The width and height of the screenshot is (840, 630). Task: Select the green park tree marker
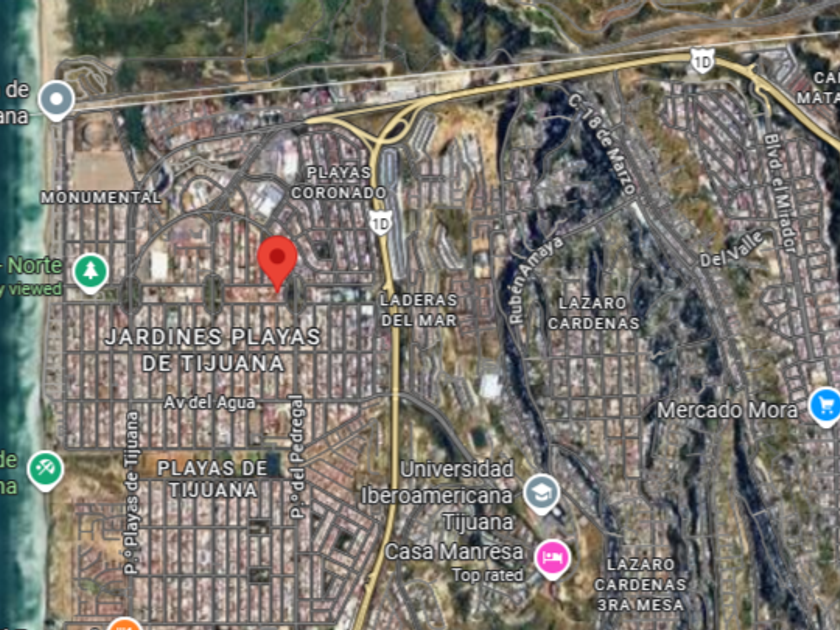[91, 271]
